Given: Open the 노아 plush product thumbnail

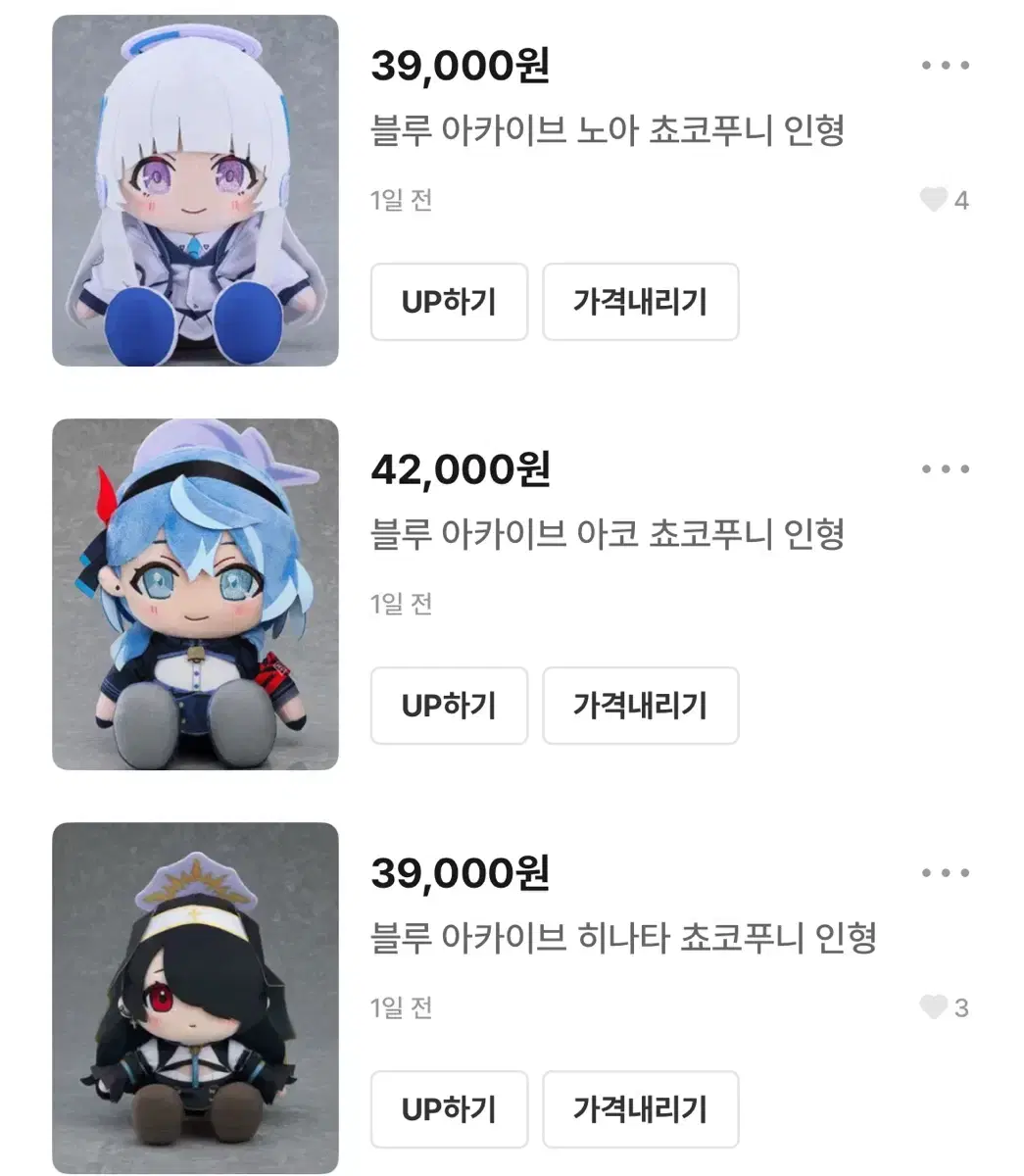Looking at the screenshot, I should [196, 196].
